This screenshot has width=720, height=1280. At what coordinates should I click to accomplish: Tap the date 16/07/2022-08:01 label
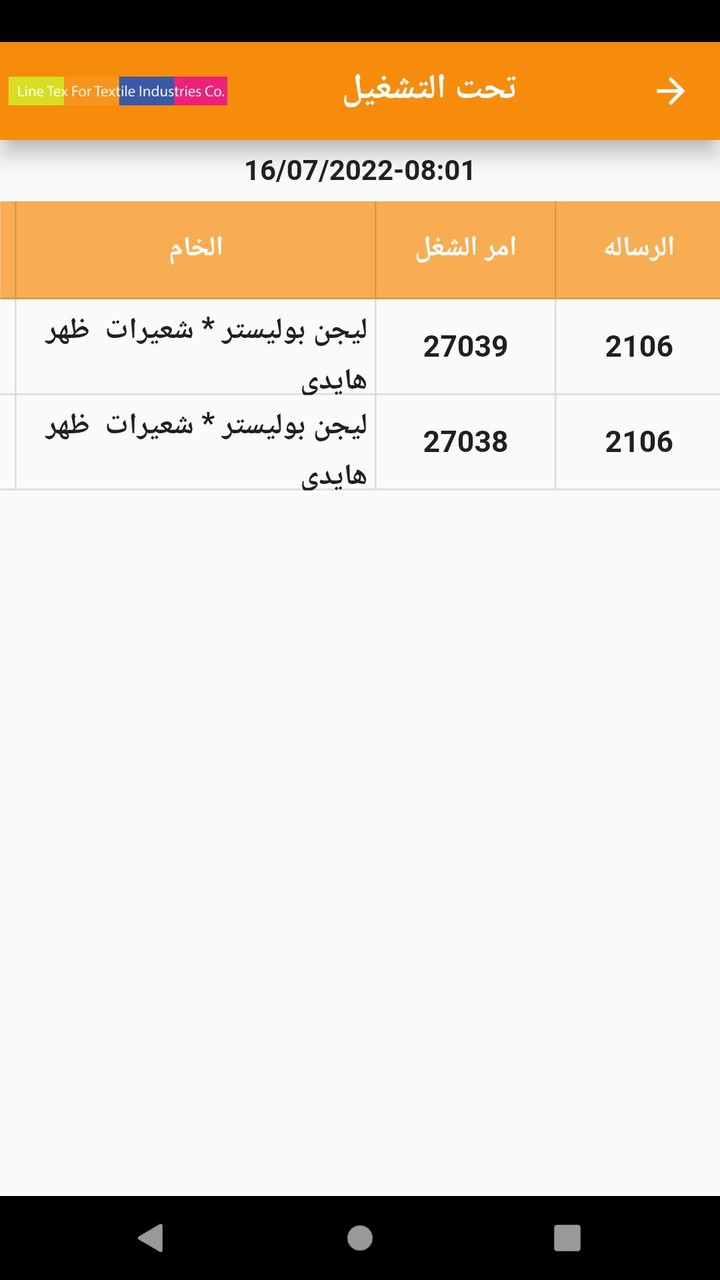(x=360, y=170)
